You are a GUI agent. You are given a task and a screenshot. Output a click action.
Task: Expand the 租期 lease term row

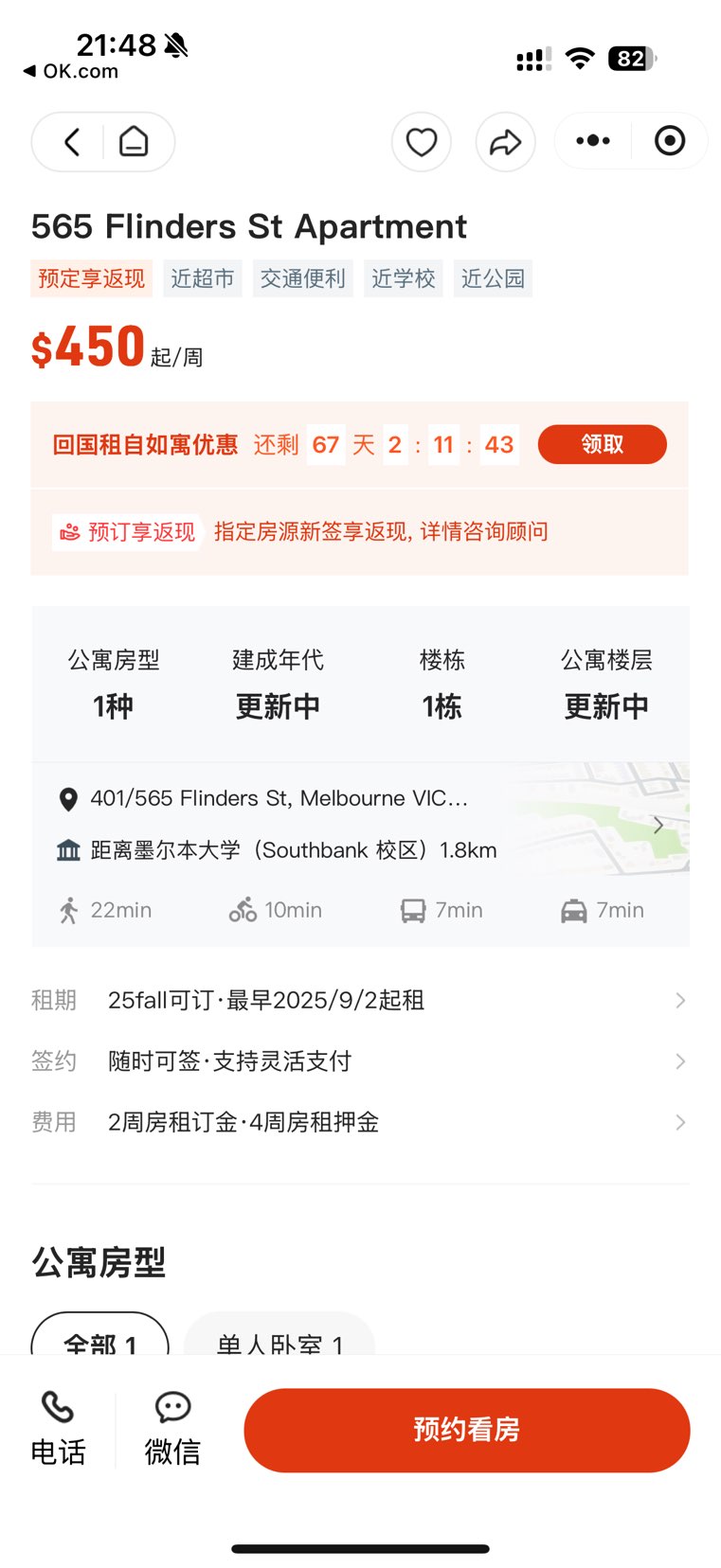point(358,1000)
